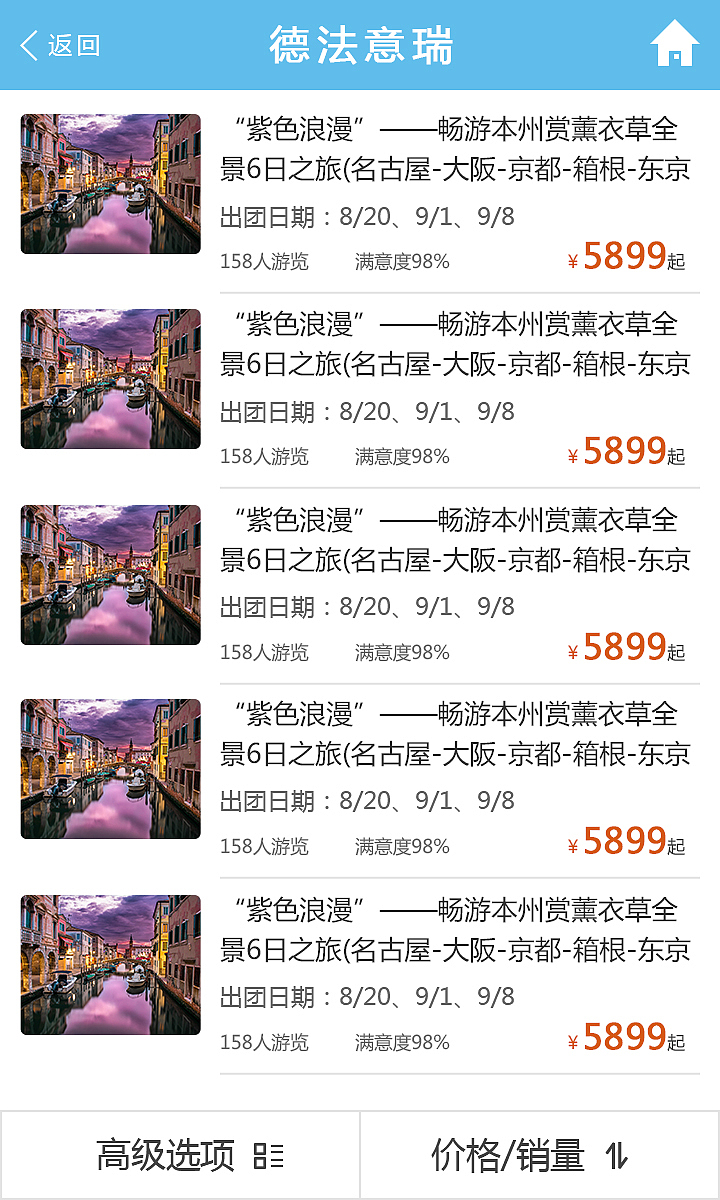Tap the 德法意瑞 page title
The height and width of the screenshot is (1200, 720).
tap(360, 44)
